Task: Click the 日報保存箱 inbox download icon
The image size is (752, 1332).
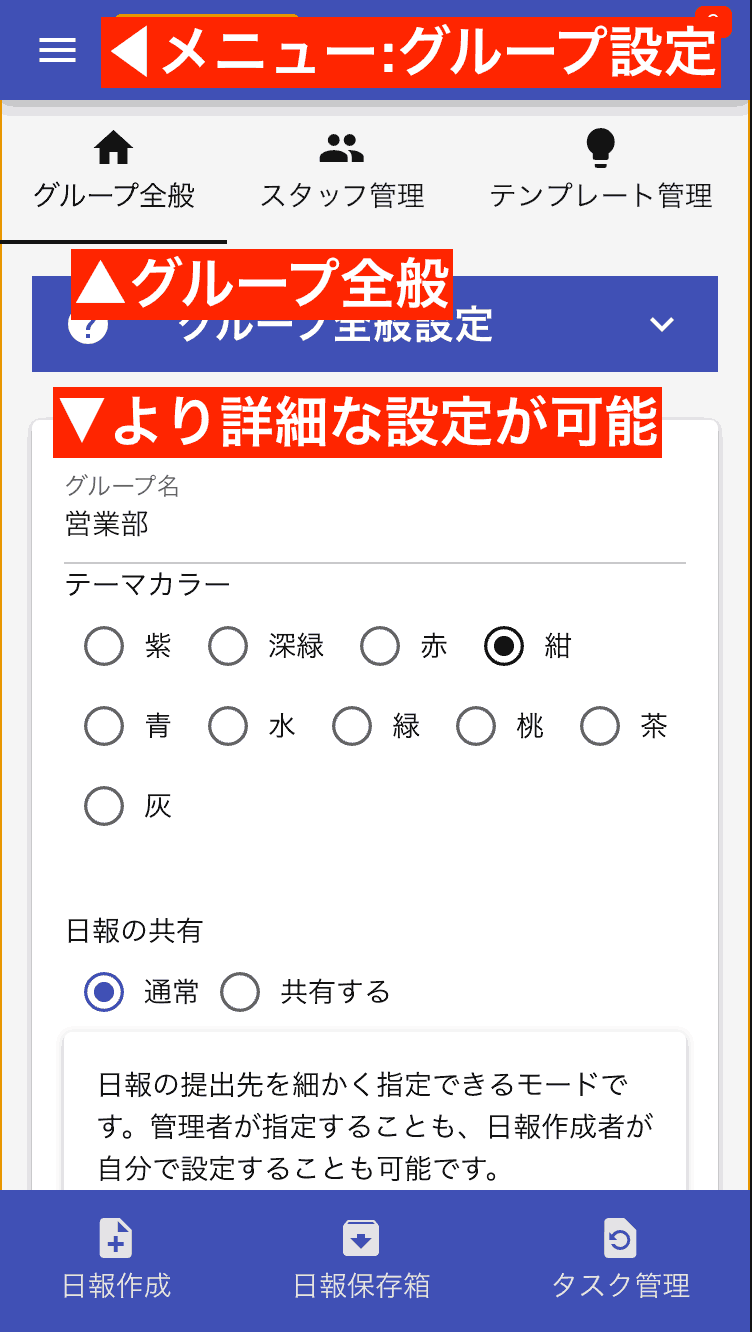Action: (x=361, y=1239)
